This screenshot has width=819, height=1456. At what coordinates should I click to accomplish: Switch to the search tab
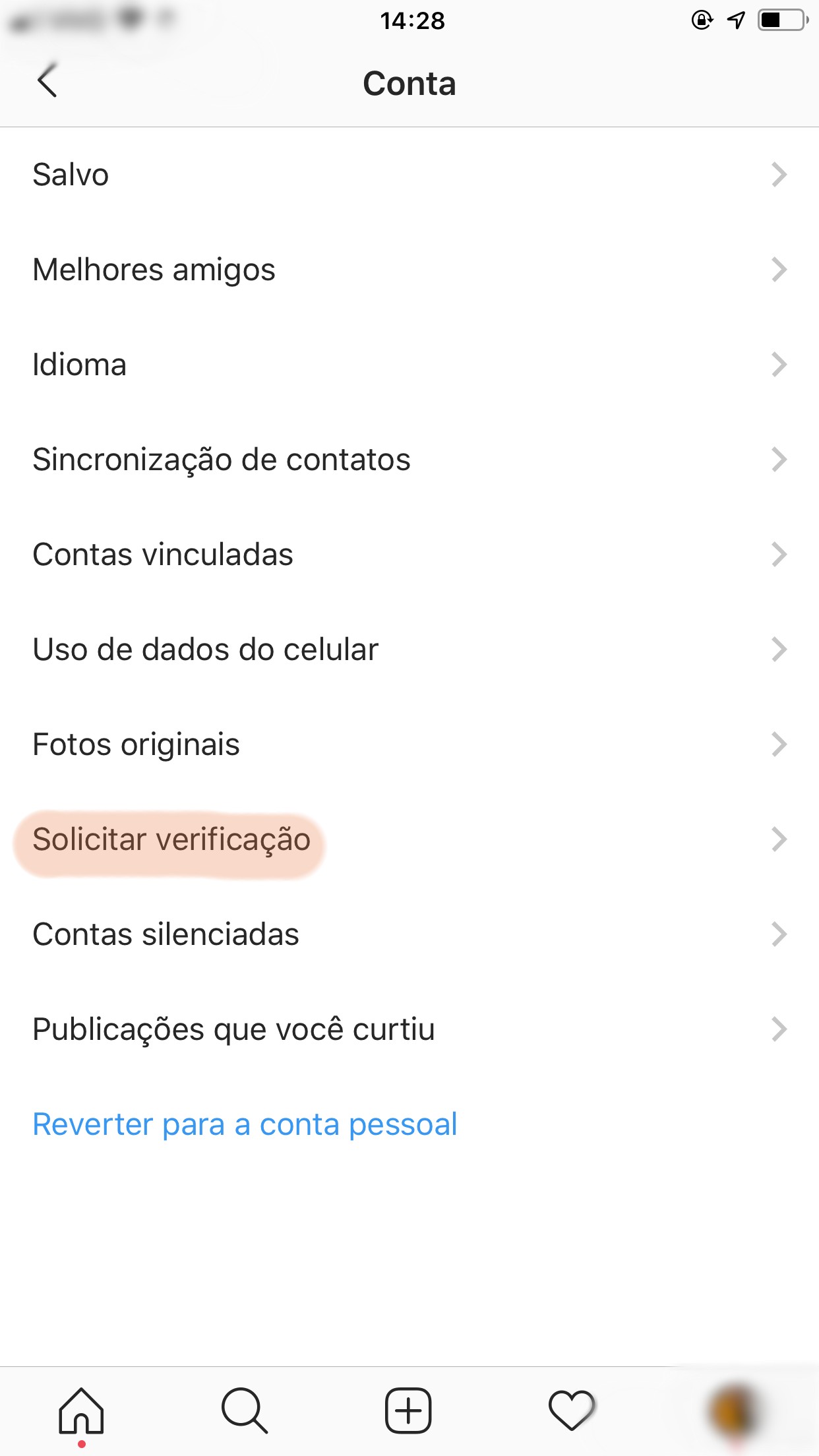pos(245,1411)
